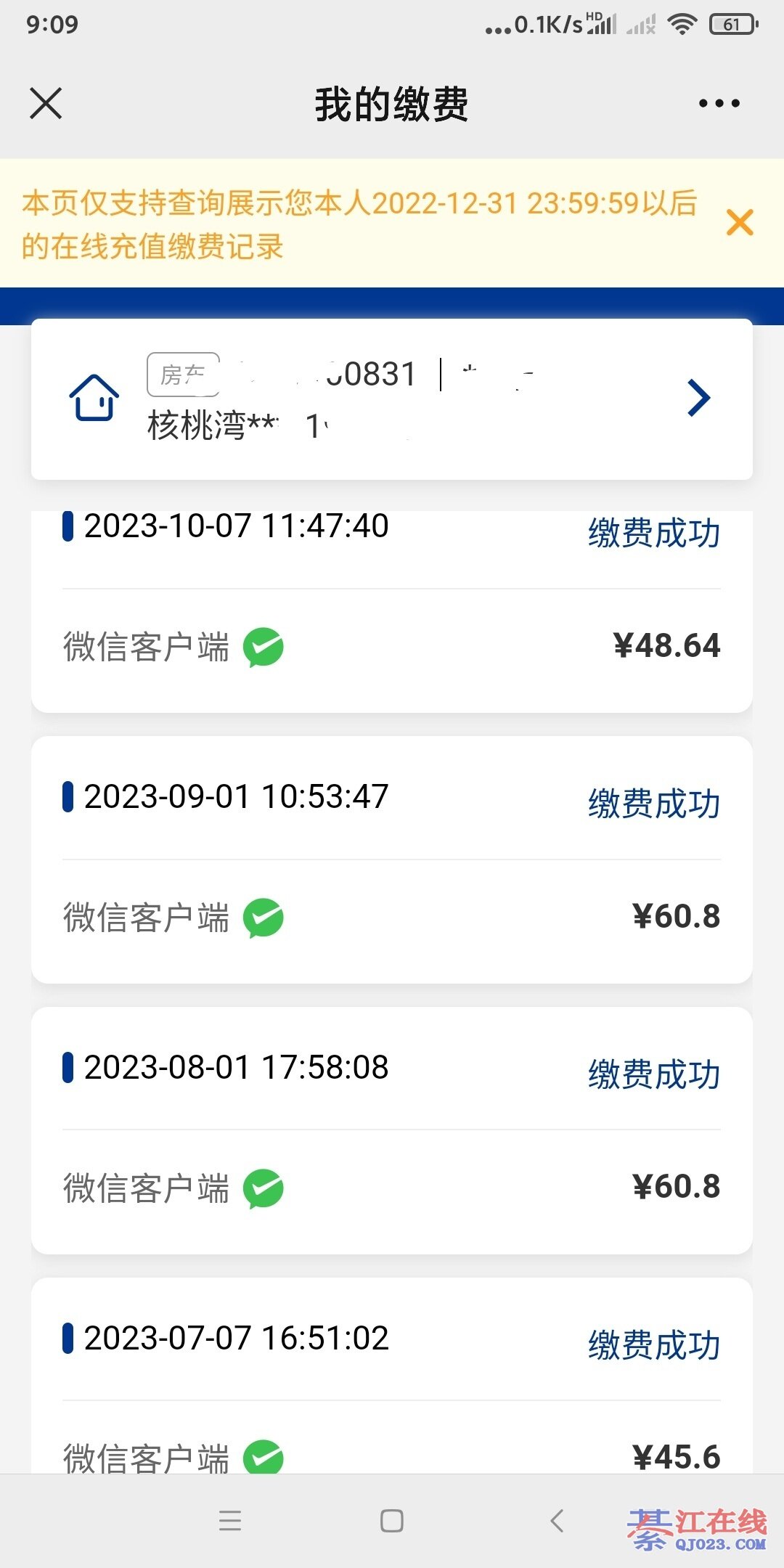Open the 核桃湾 property account card
Image resolution: width=784 pixels, height=1568 pixels.
(392, 399)
